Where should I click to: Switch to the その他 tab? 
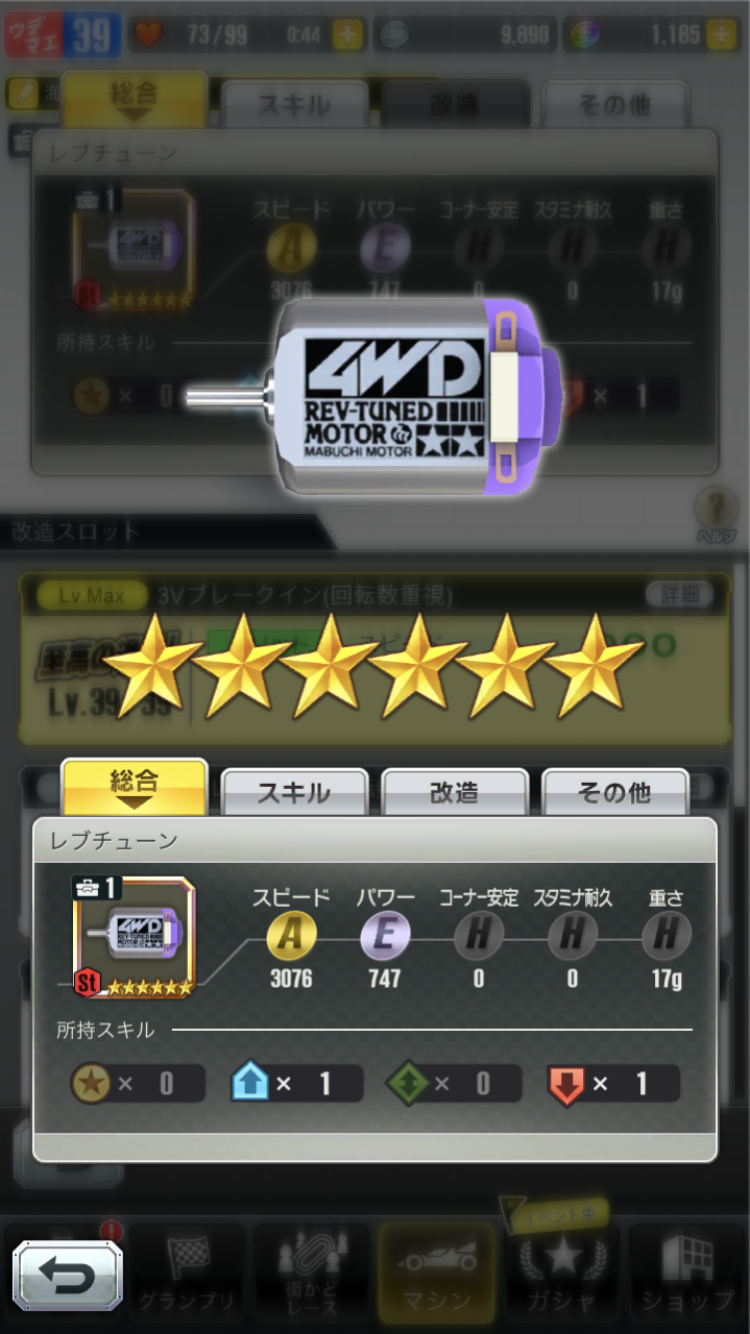pos(615,793)
